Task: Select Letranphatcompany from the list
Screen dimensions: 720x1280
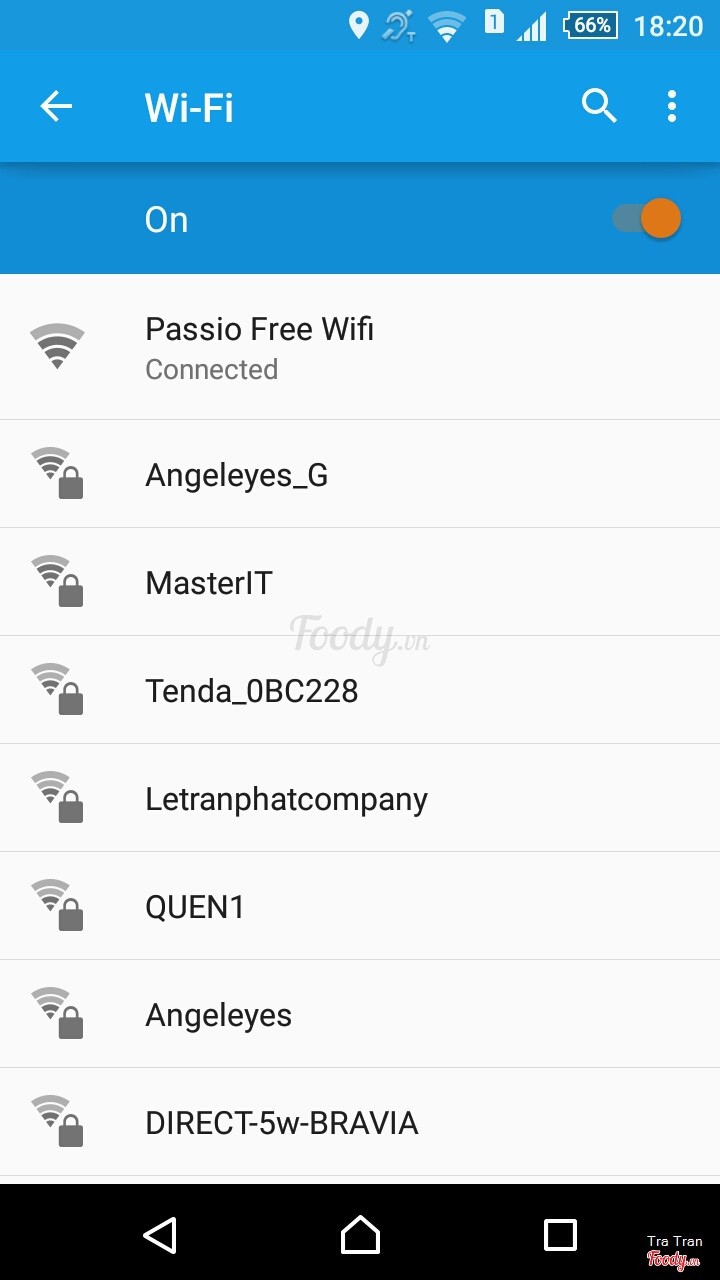Action: (360, 799)
